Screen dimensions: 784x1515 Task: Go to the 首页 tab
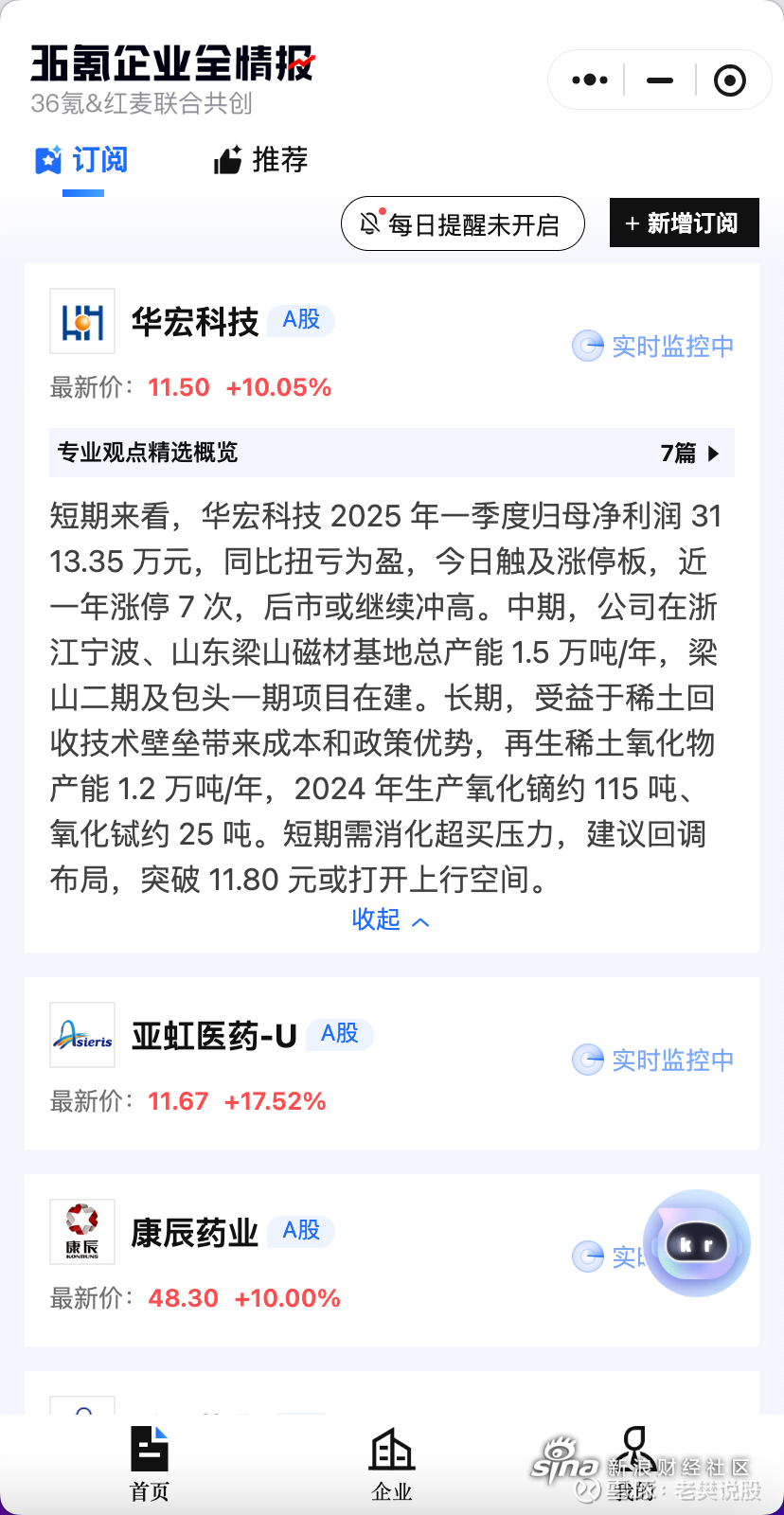(150, 1464)
